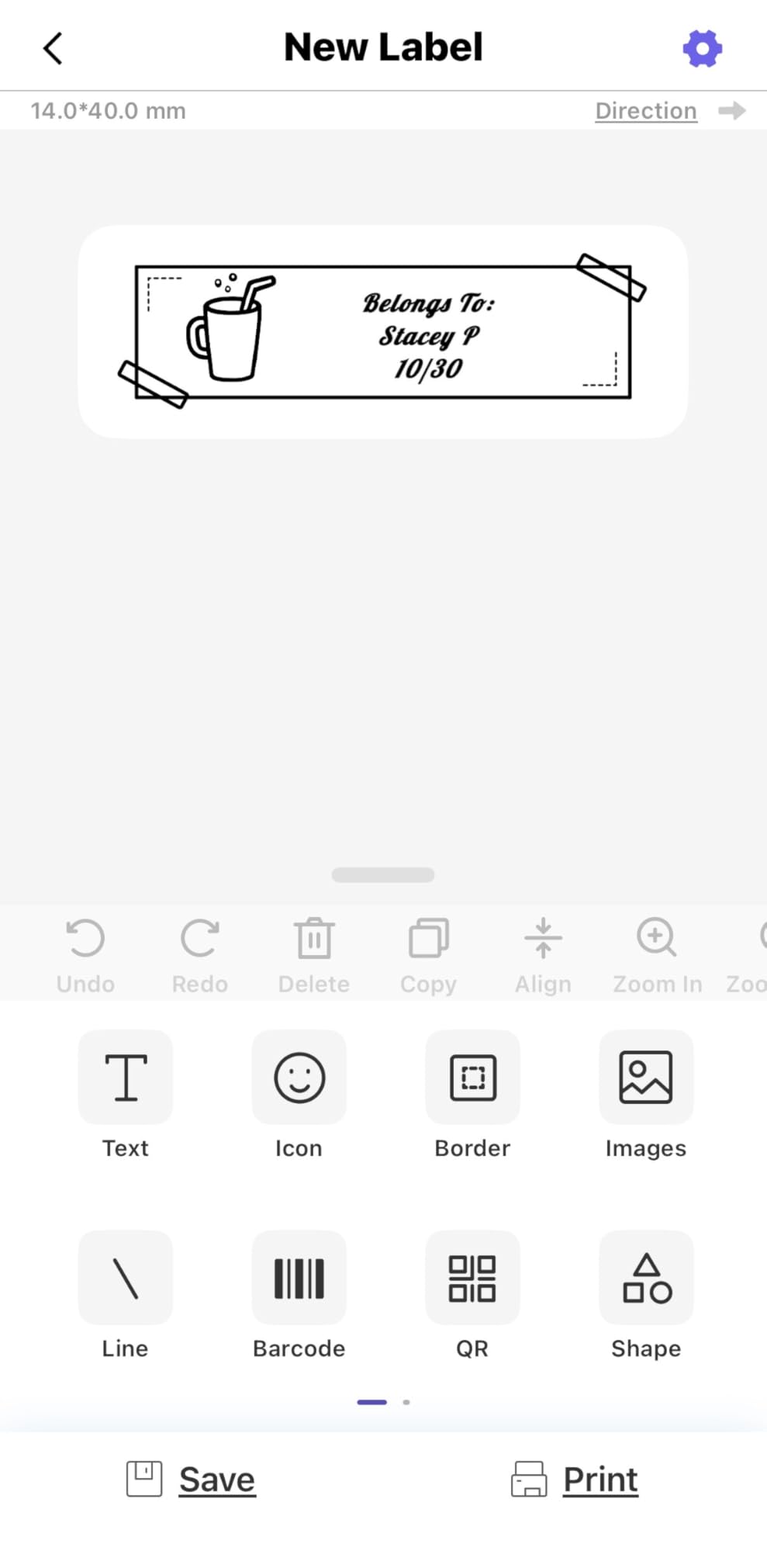Copy the selected element
Image resolution: width=767 pixels, height=1568 pixels.
point(428,954)
